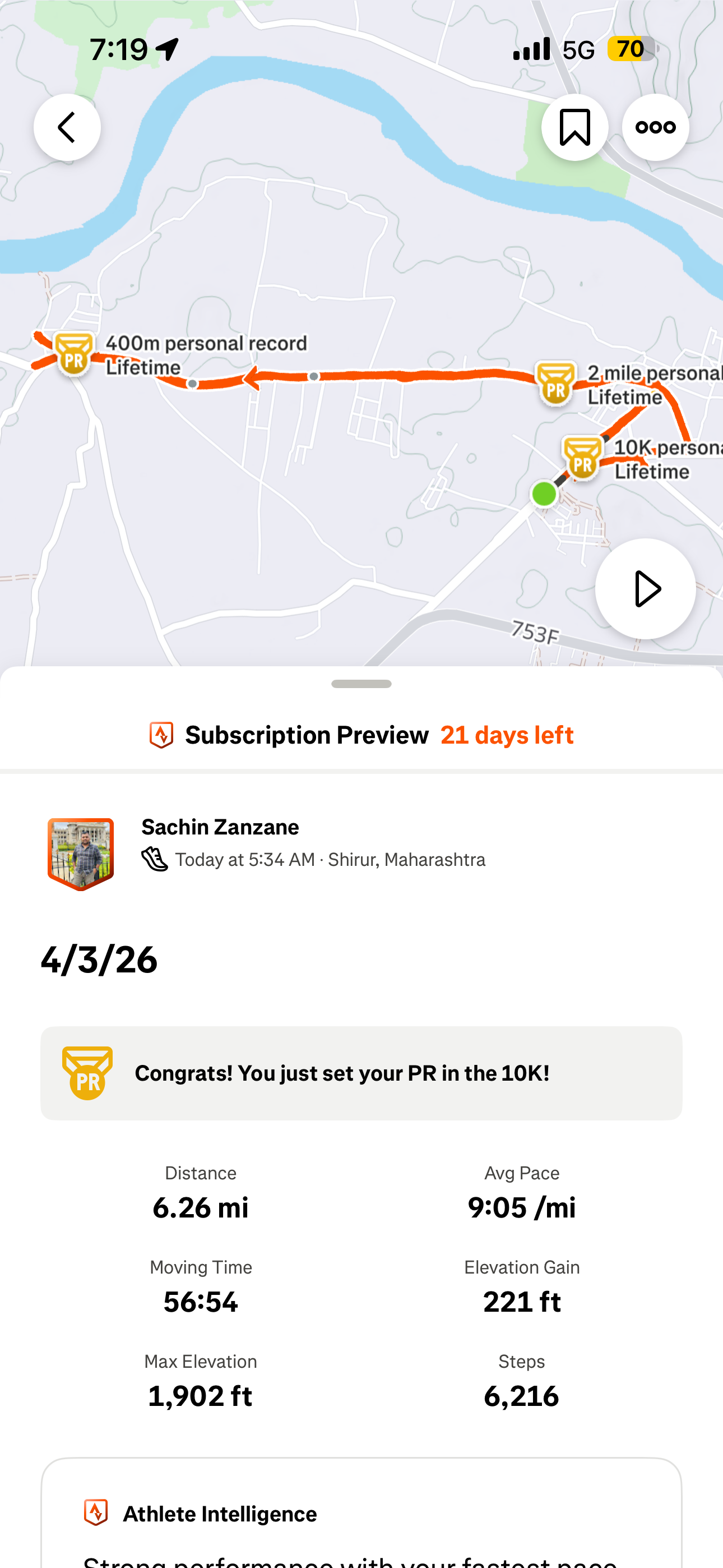Image resolution: width=723 pixels, height=1568 pixels.
Task: Go back using the top-left arrow
Action: click(67, 127)
